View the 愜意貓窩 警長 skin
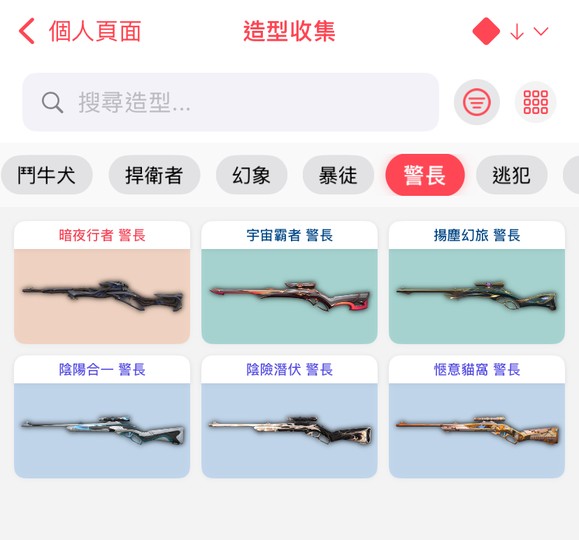This screenshot has height=540, width=579. click(477, 417)
